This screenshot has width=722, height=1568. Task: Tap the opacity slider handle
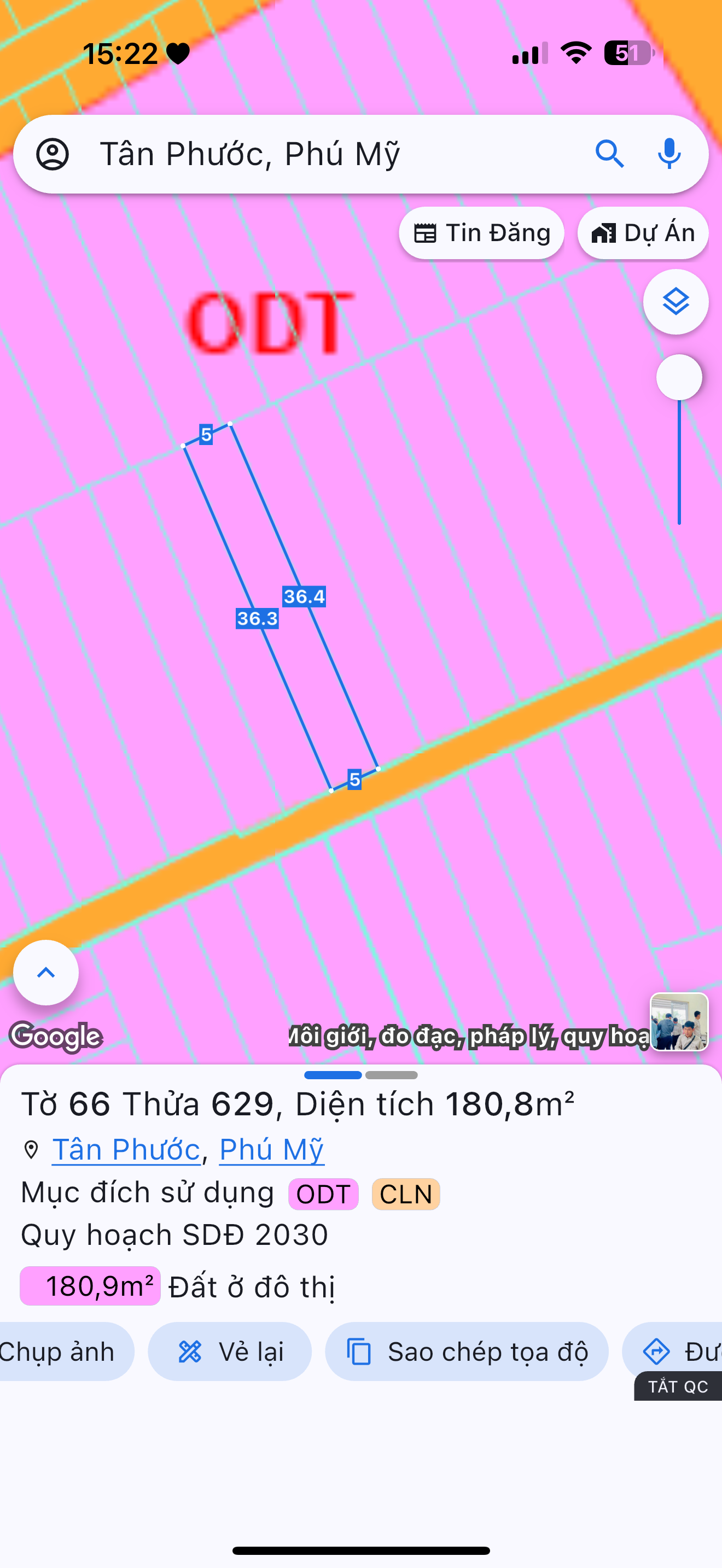point(679,377)
